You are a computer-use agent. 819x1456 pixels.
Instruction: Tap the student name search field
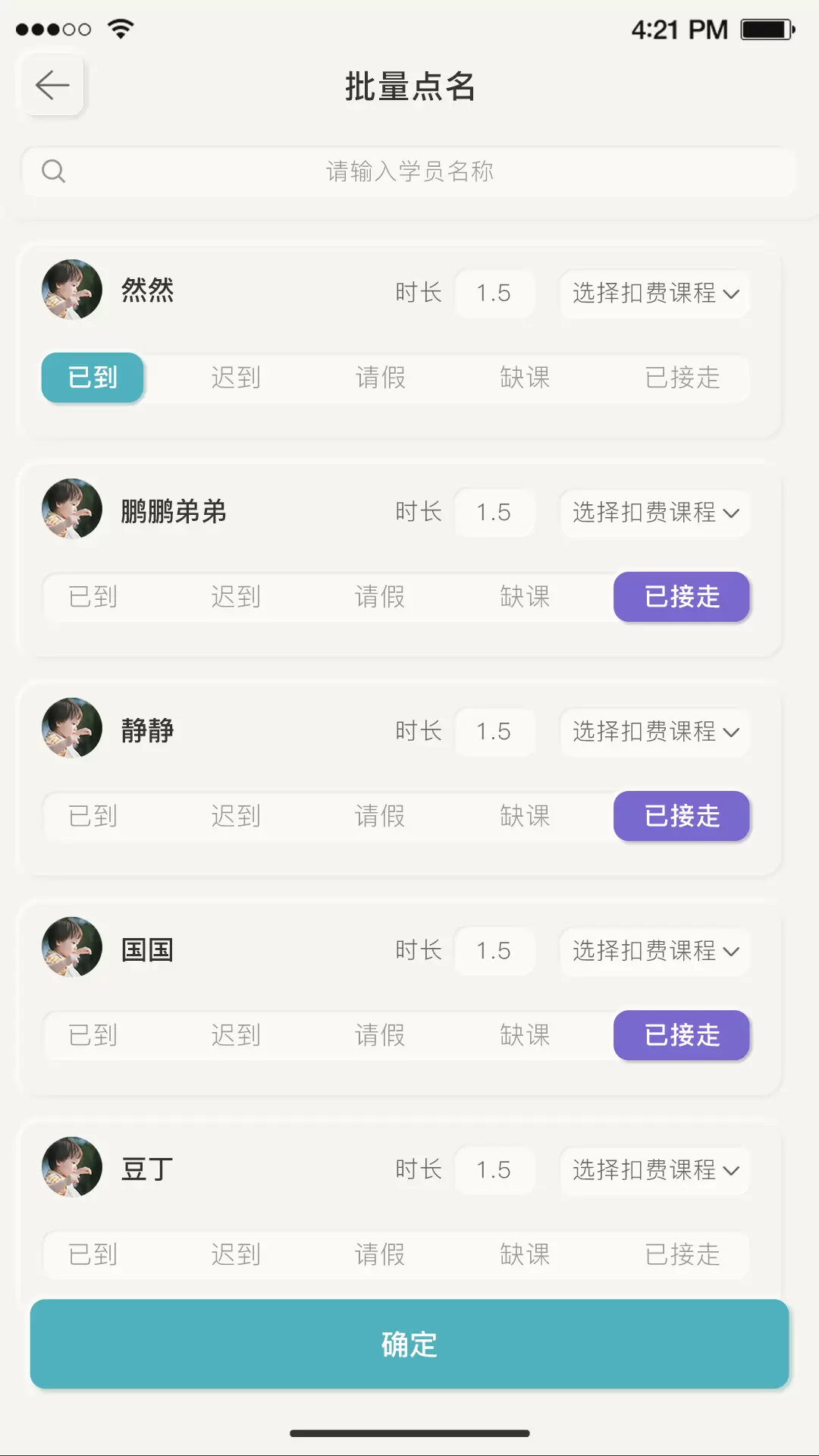point(409,171)
